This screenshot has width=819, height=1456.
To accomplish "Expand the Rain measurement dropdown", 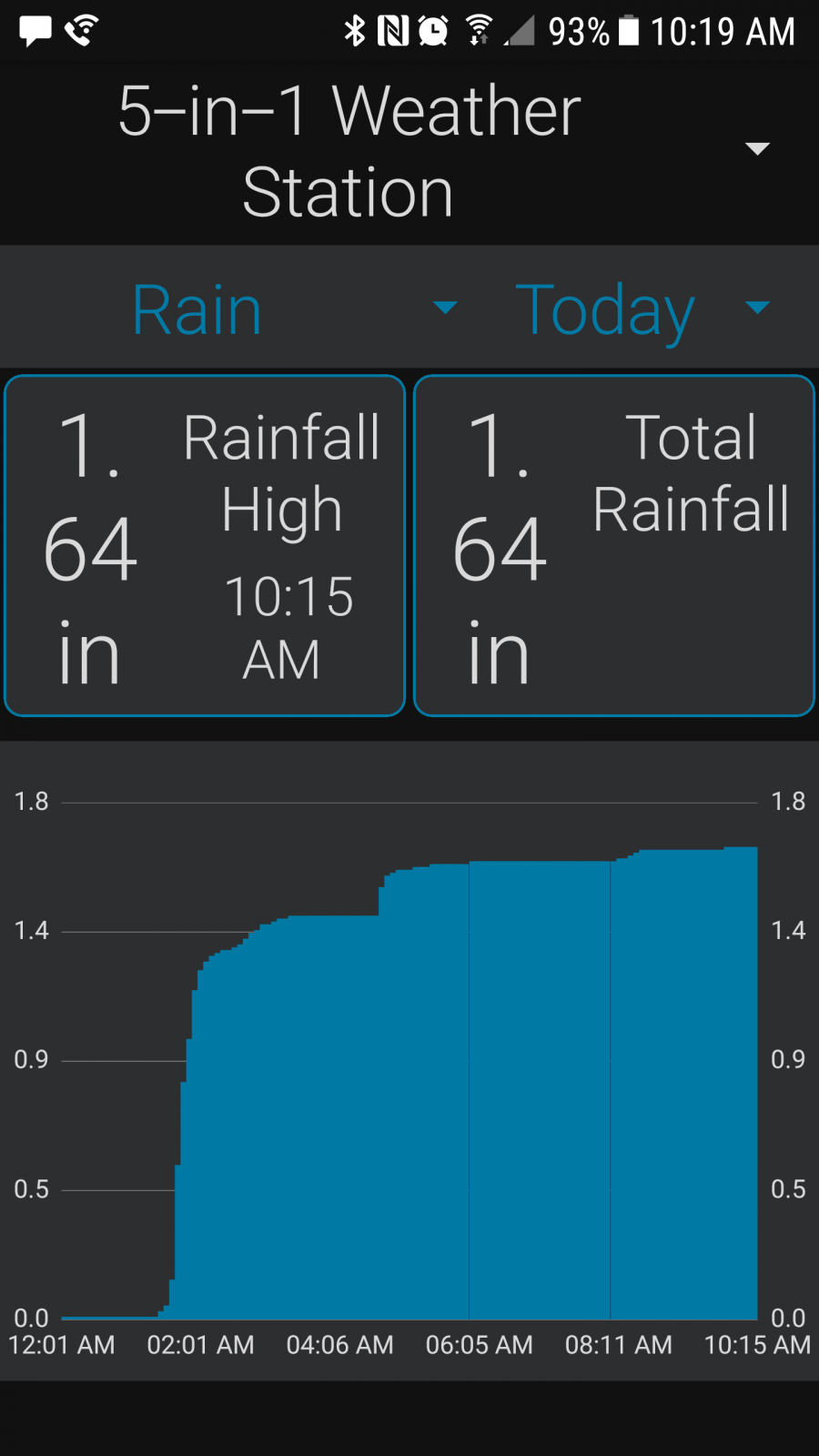I will point(444,308).
